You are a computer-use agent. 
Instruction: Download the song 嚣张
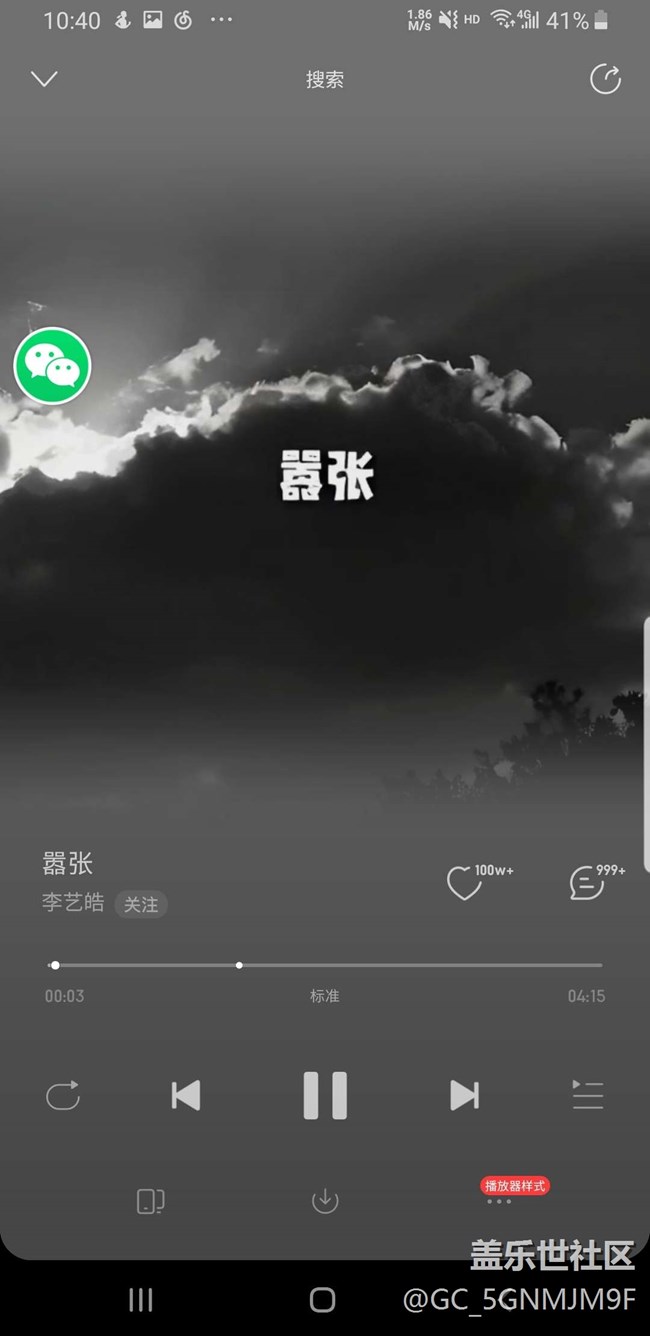tap(325, 1201)
